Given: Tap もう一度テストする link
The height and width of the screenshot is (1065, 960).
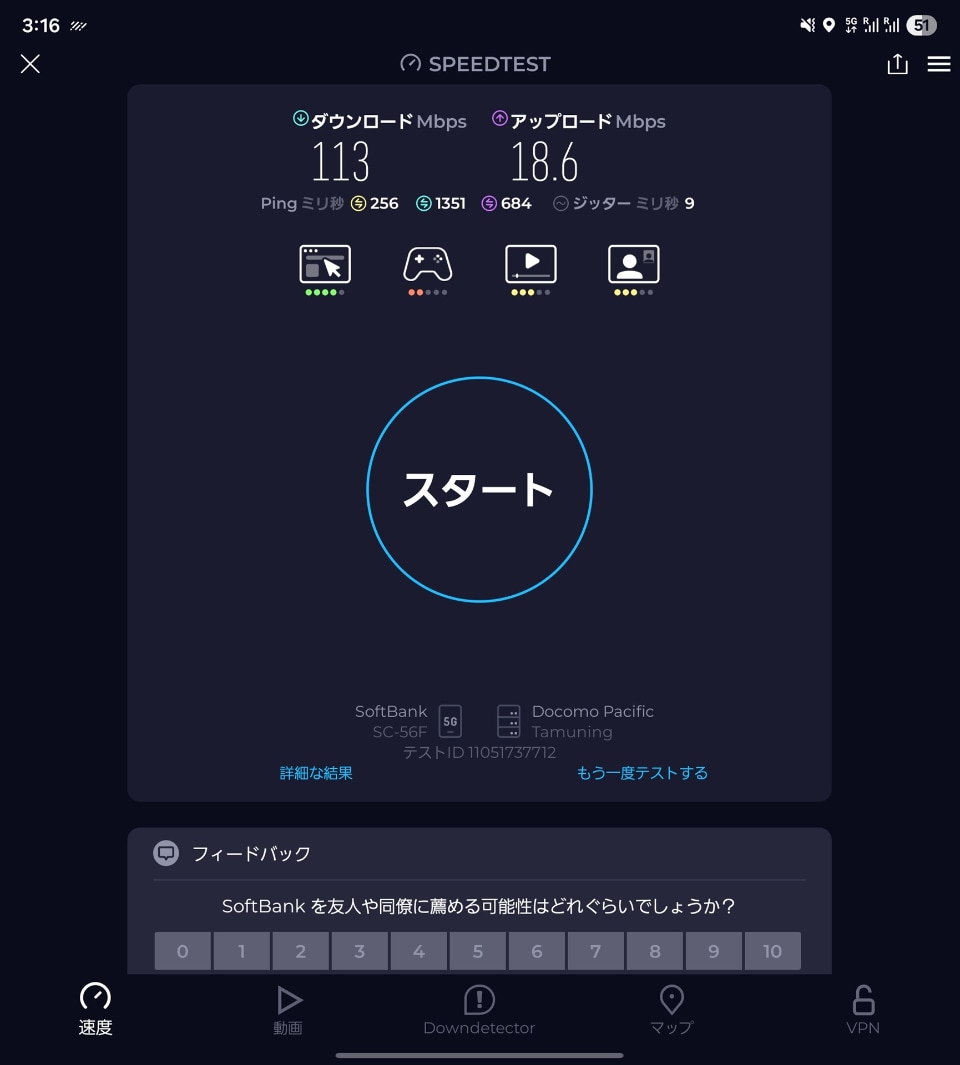Looking at the screenshot, I should coord(642,773).
